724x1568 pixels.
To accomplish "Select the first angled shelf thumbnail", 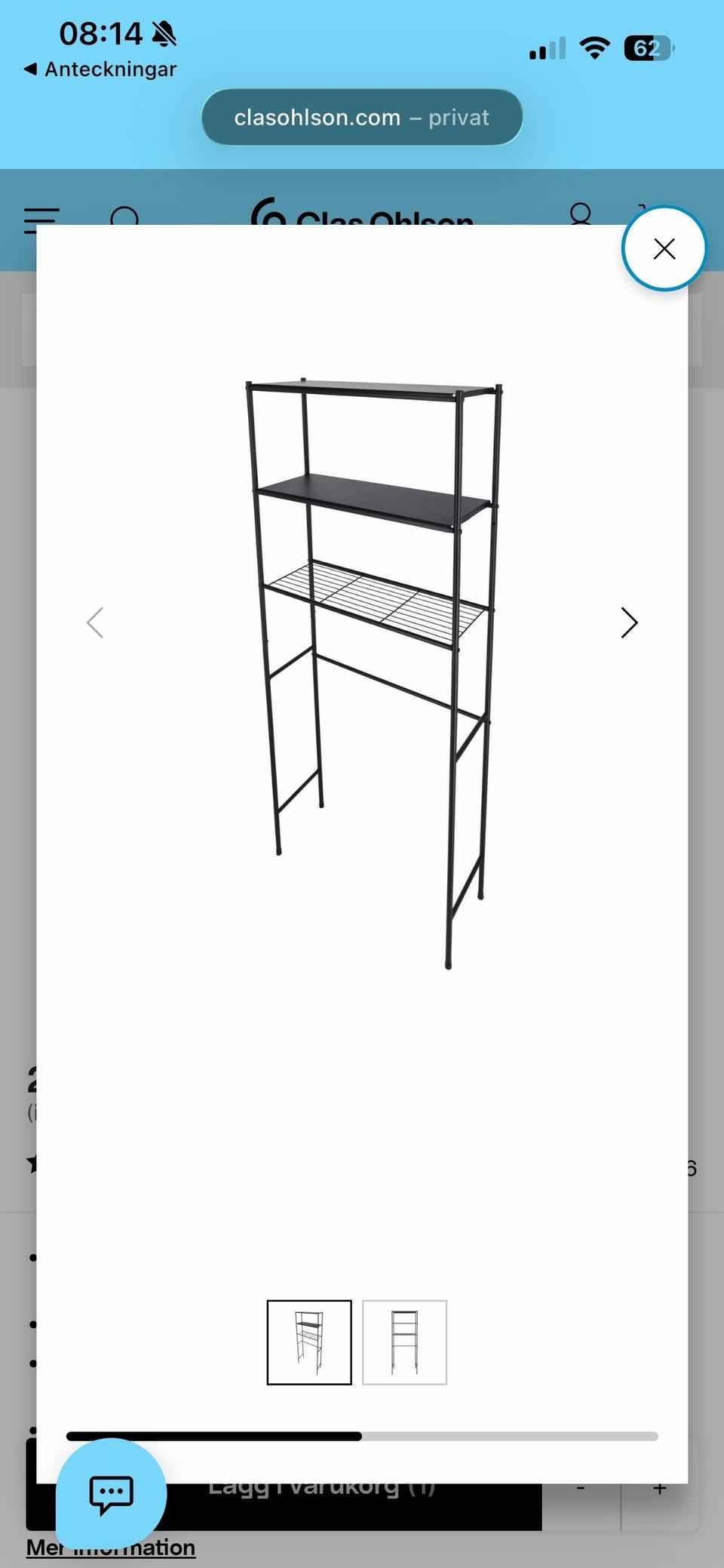I will point(309,1342).
